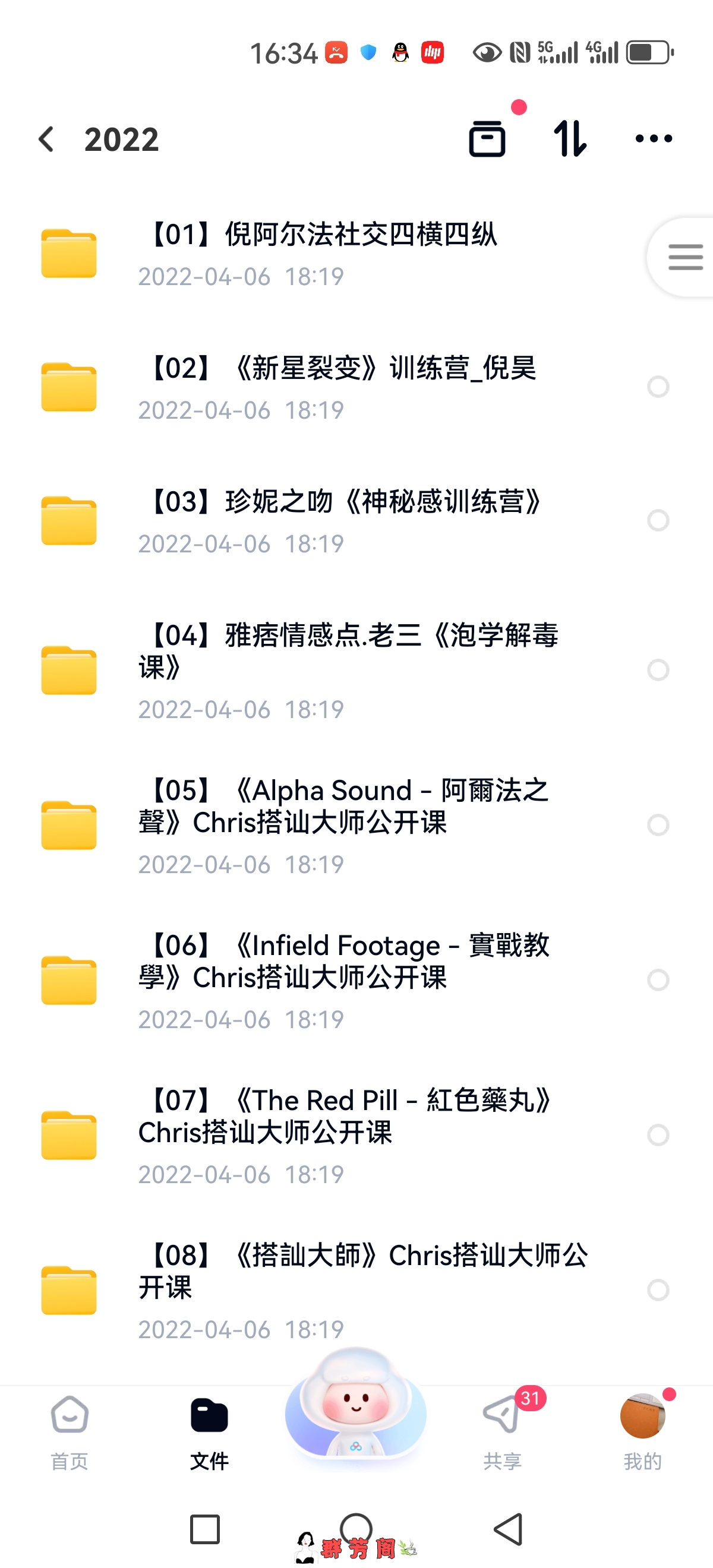This screenshot has height=1568, width=713.
Task: Open 共享 via its paper-plane icon with badge 31
Action: tap(501, 1418)
